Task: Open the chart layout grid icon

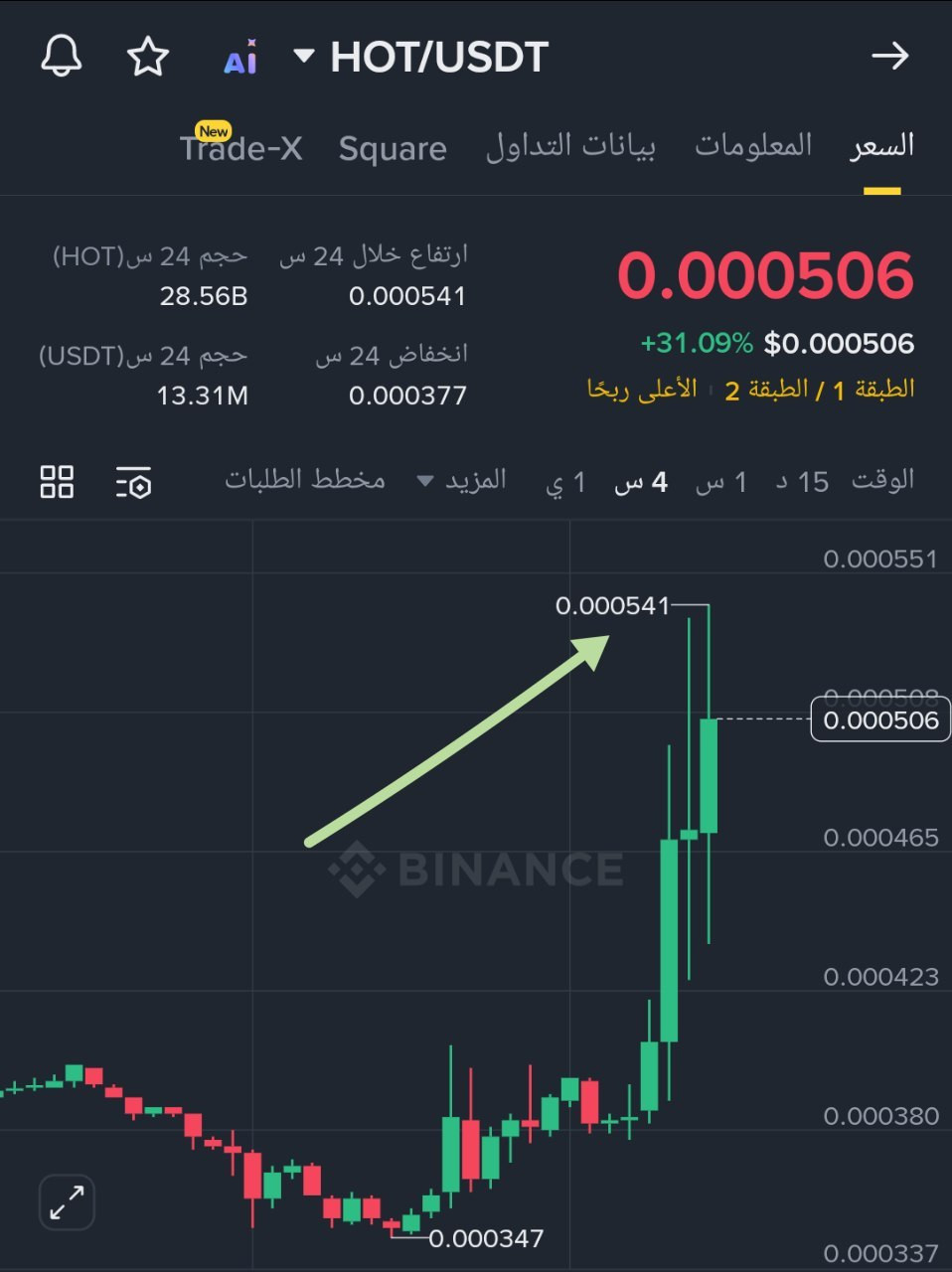Action: coord(57,482)
